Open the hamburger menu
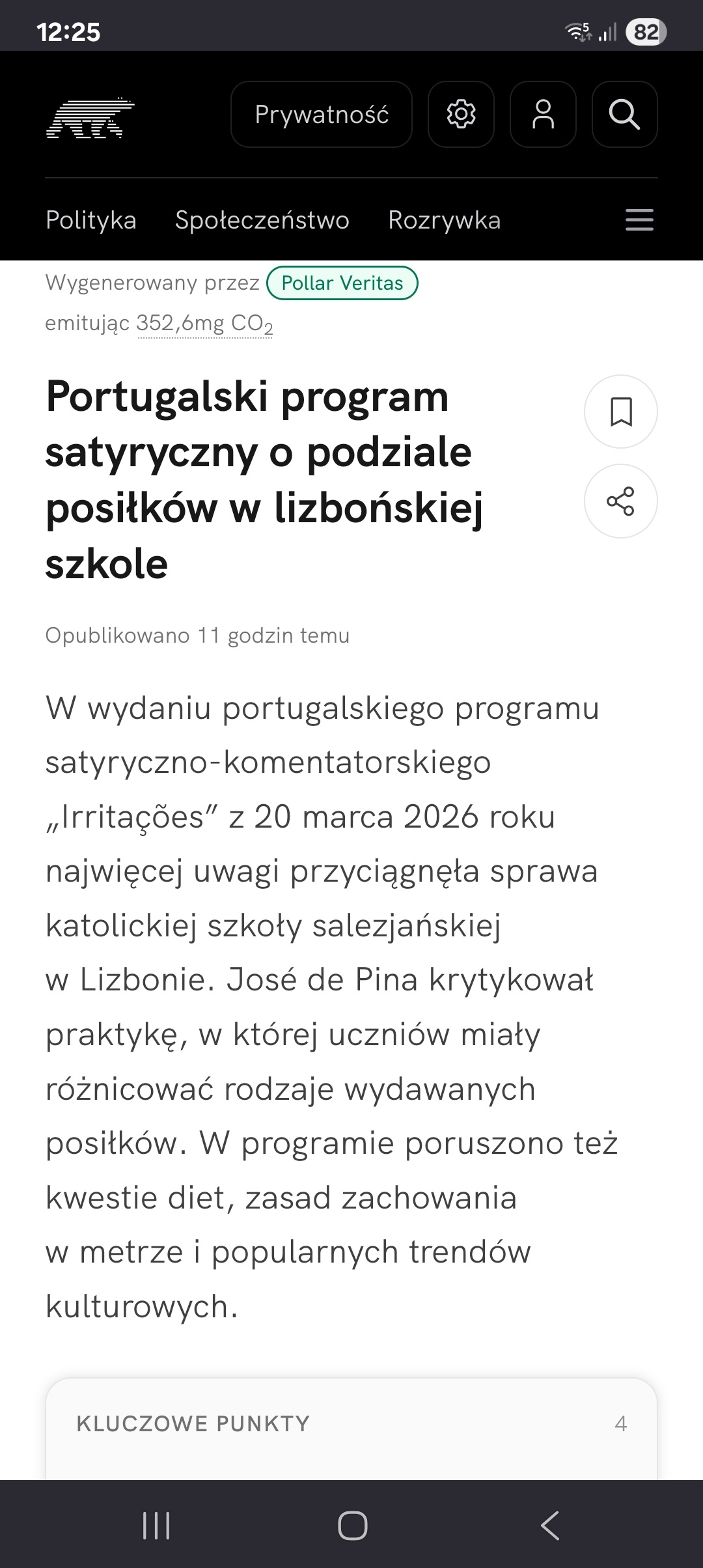The width and height of the screenshot is (703, 1568). [x=639, y=220]
